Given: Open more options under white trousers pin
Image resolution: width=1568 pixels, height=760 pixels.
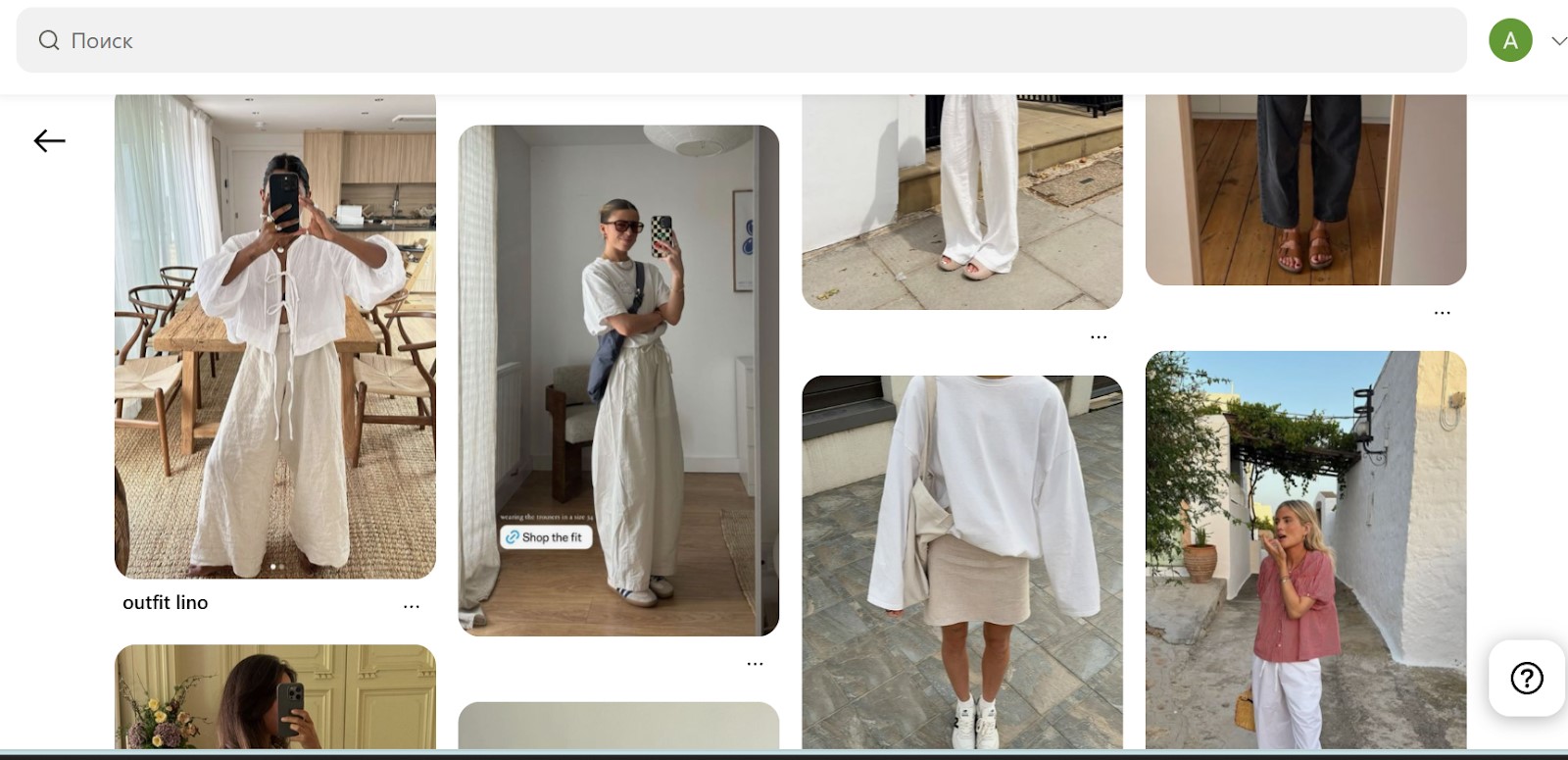Looking at the screenshot, I should click(1099, 336).
